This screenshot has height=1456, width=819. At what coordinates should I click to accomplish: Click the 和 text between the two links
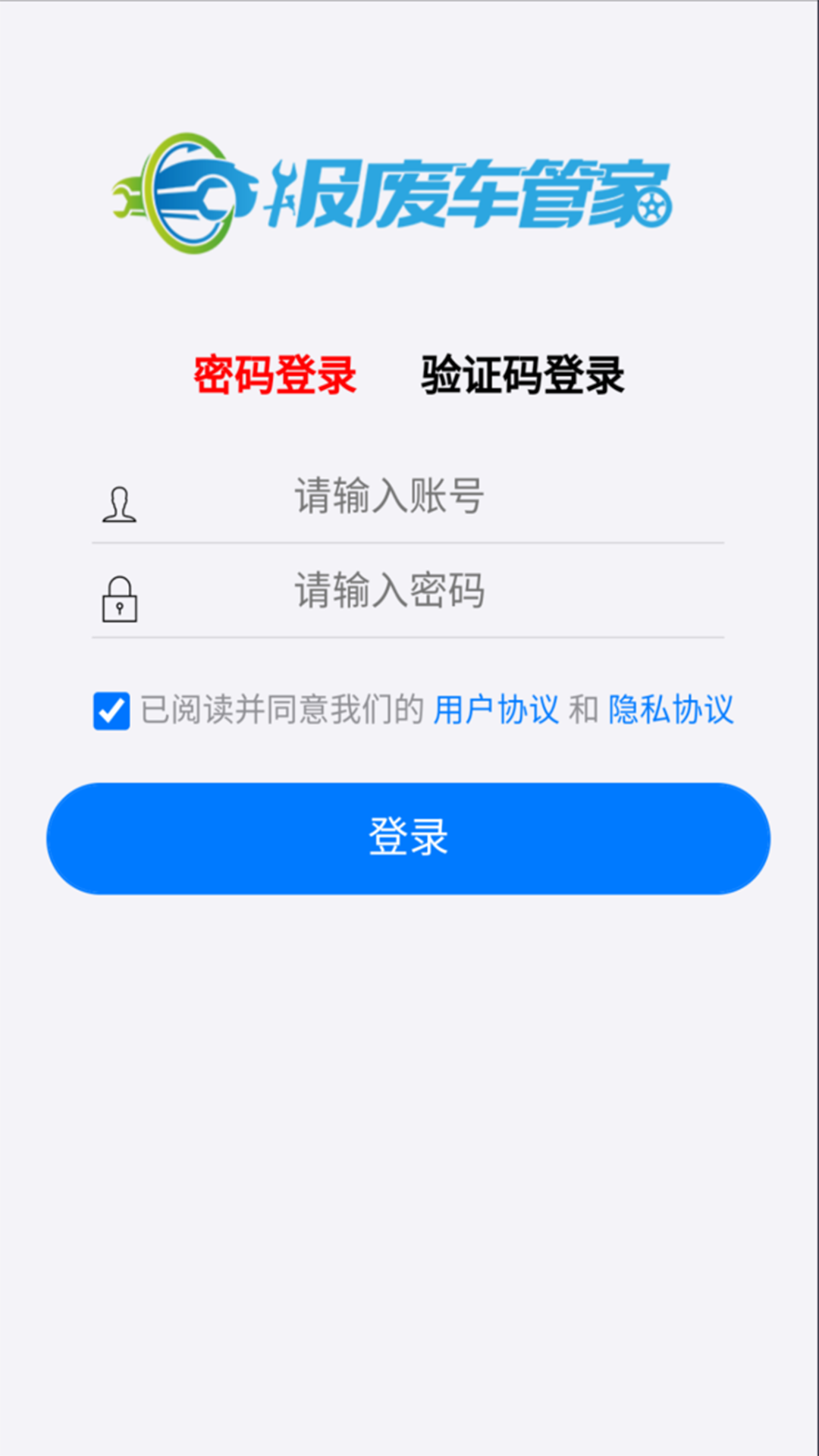[x=583, y=709]
